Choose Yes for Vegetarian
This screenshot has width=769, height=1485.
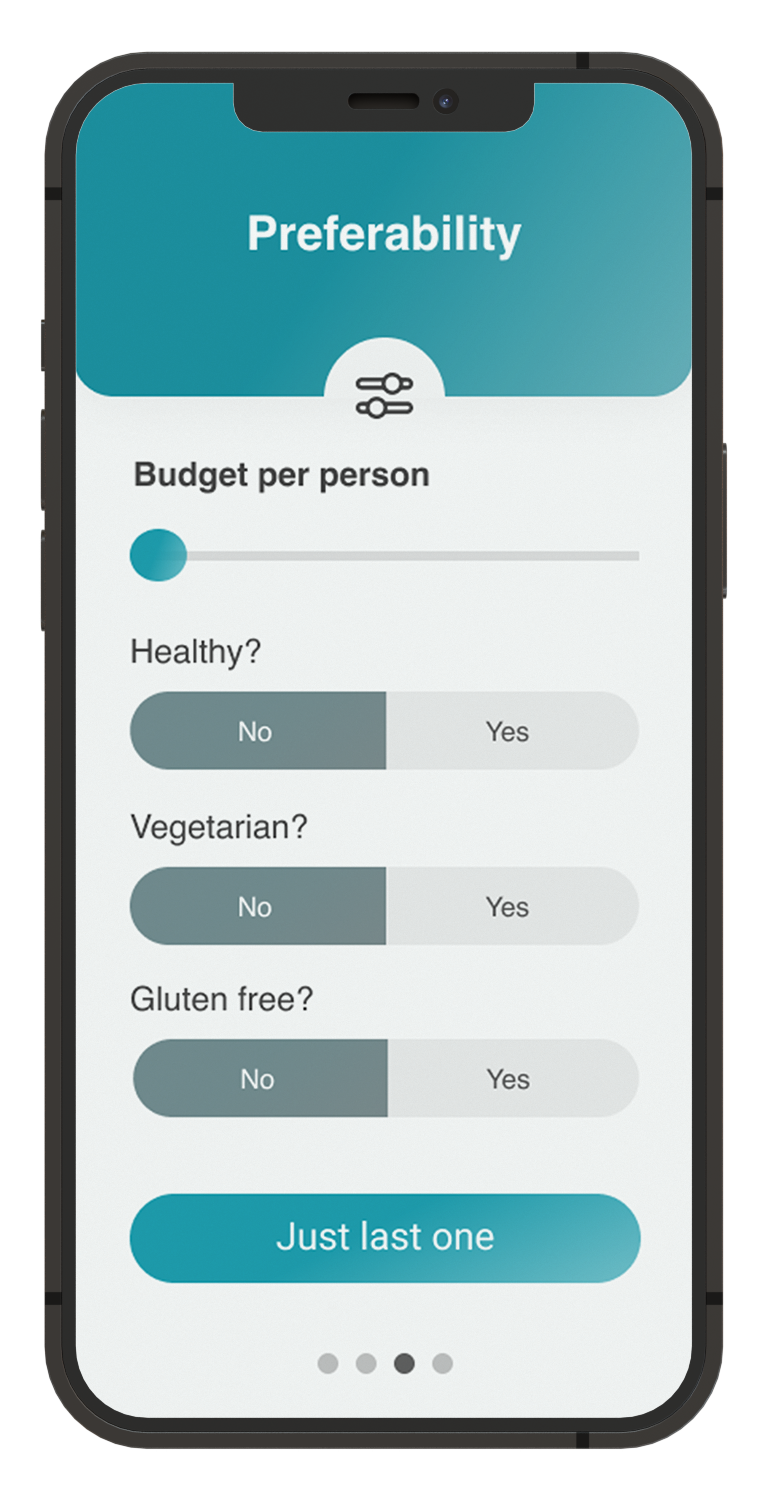tap(512, 906)
